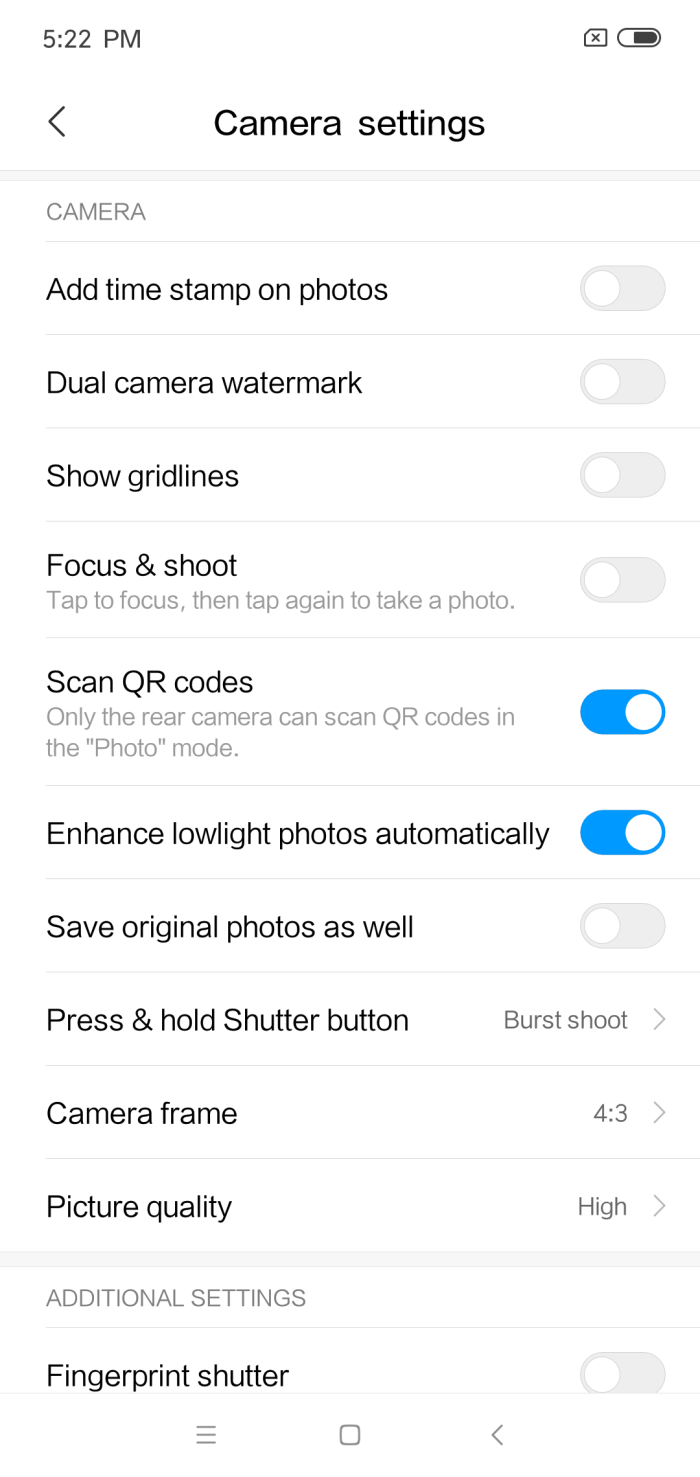This screenshot has height=1477, width=700.
Task: Toggle Fingerprint shutter switch
Action: 622,1373
